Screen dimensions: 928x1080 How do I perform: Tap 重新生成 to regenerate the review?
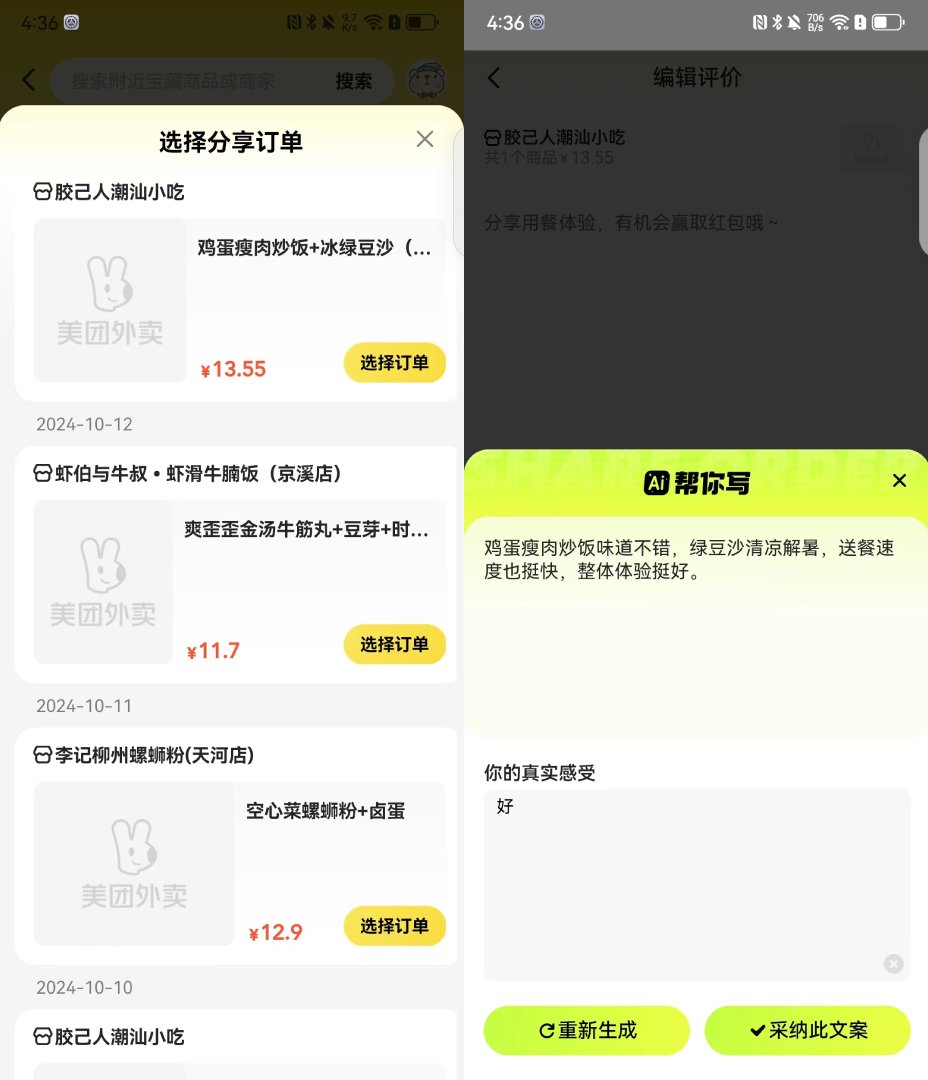pos(587,1030)
